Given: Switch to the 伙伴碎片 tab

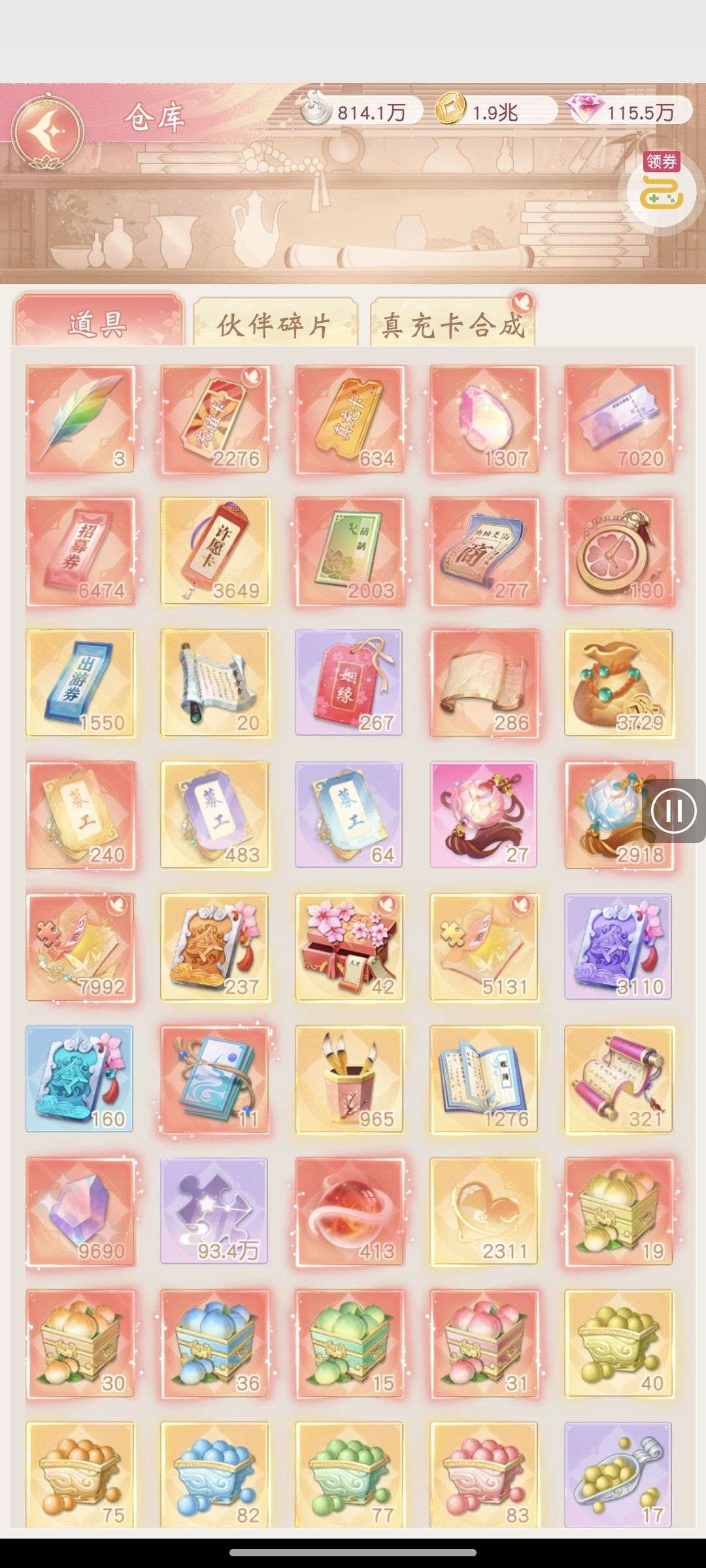Looking at the screenshot, I should pyautogui.click(x=275, y=323).
